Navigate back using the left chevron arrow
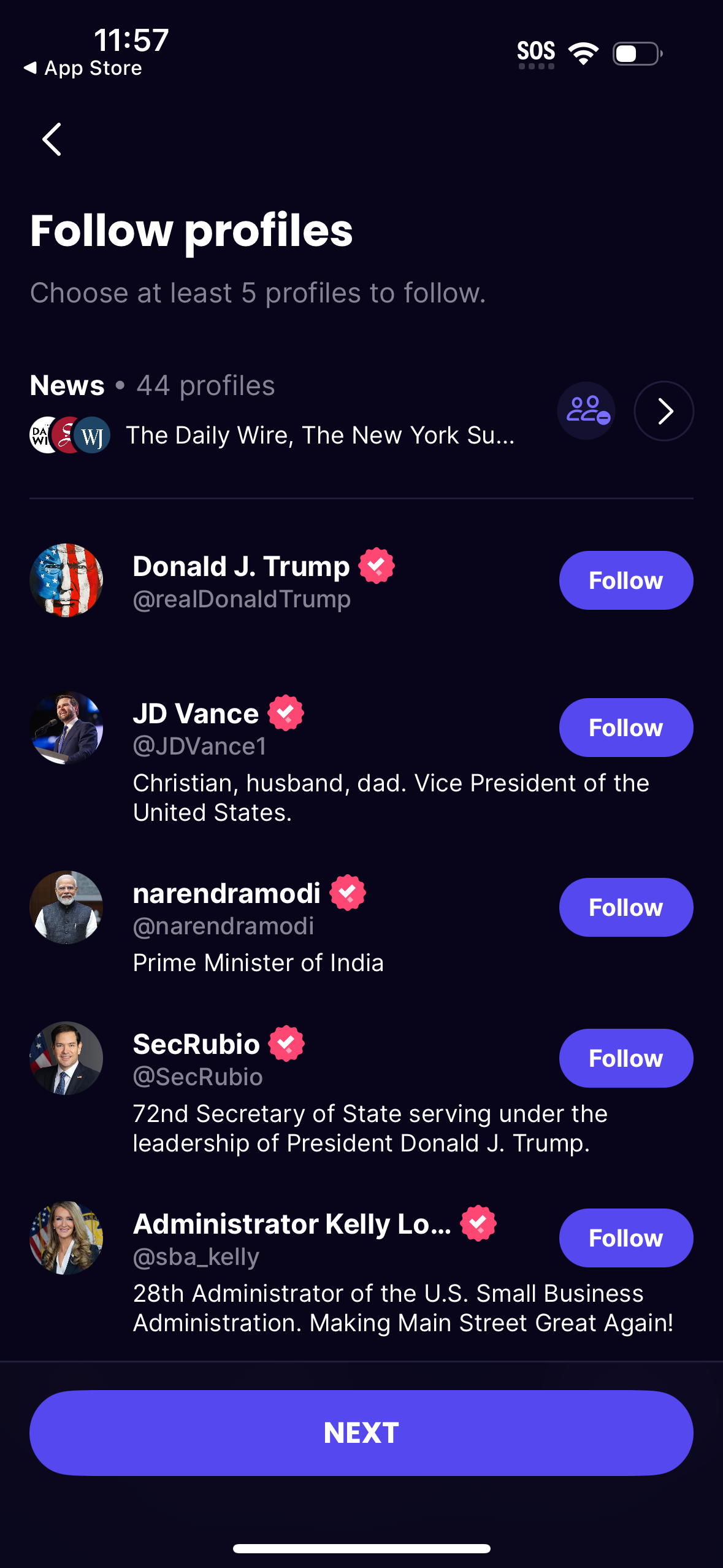 click(52, 139)
